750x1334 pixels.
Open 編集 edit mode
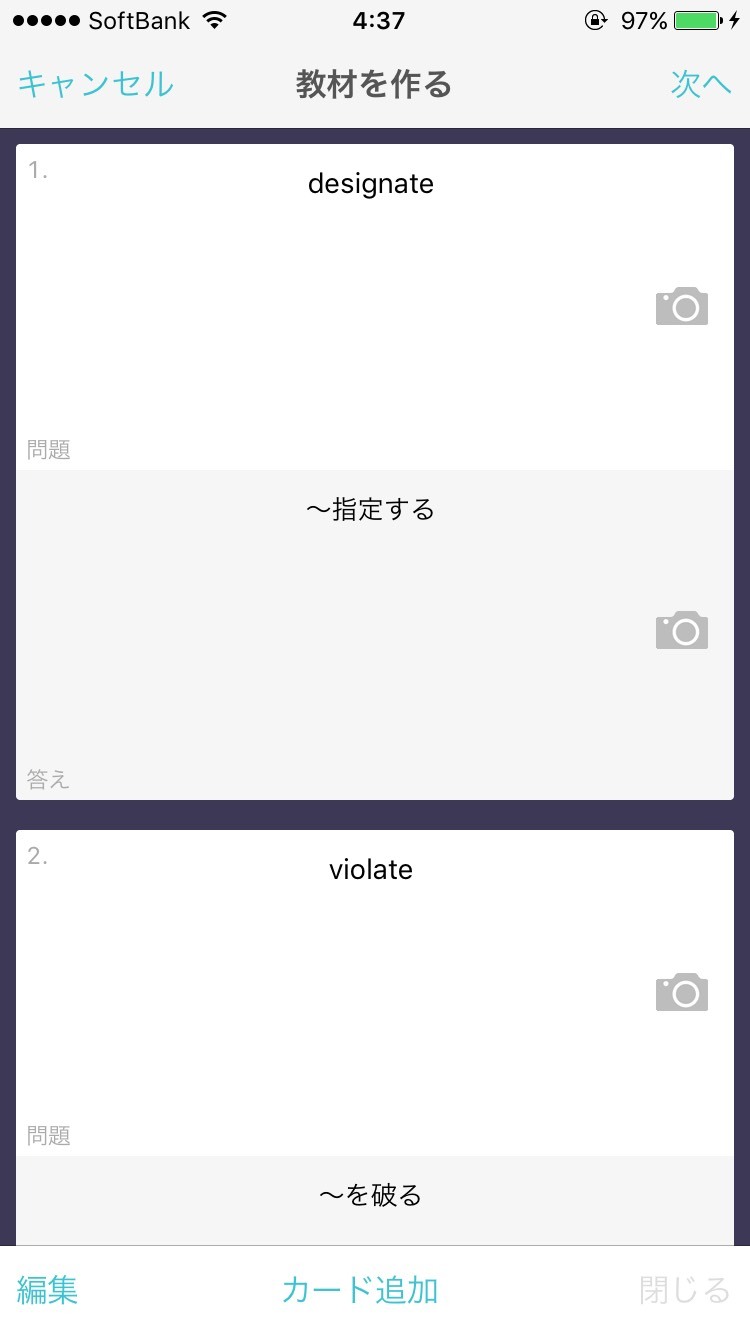[x=48, y=1290]
